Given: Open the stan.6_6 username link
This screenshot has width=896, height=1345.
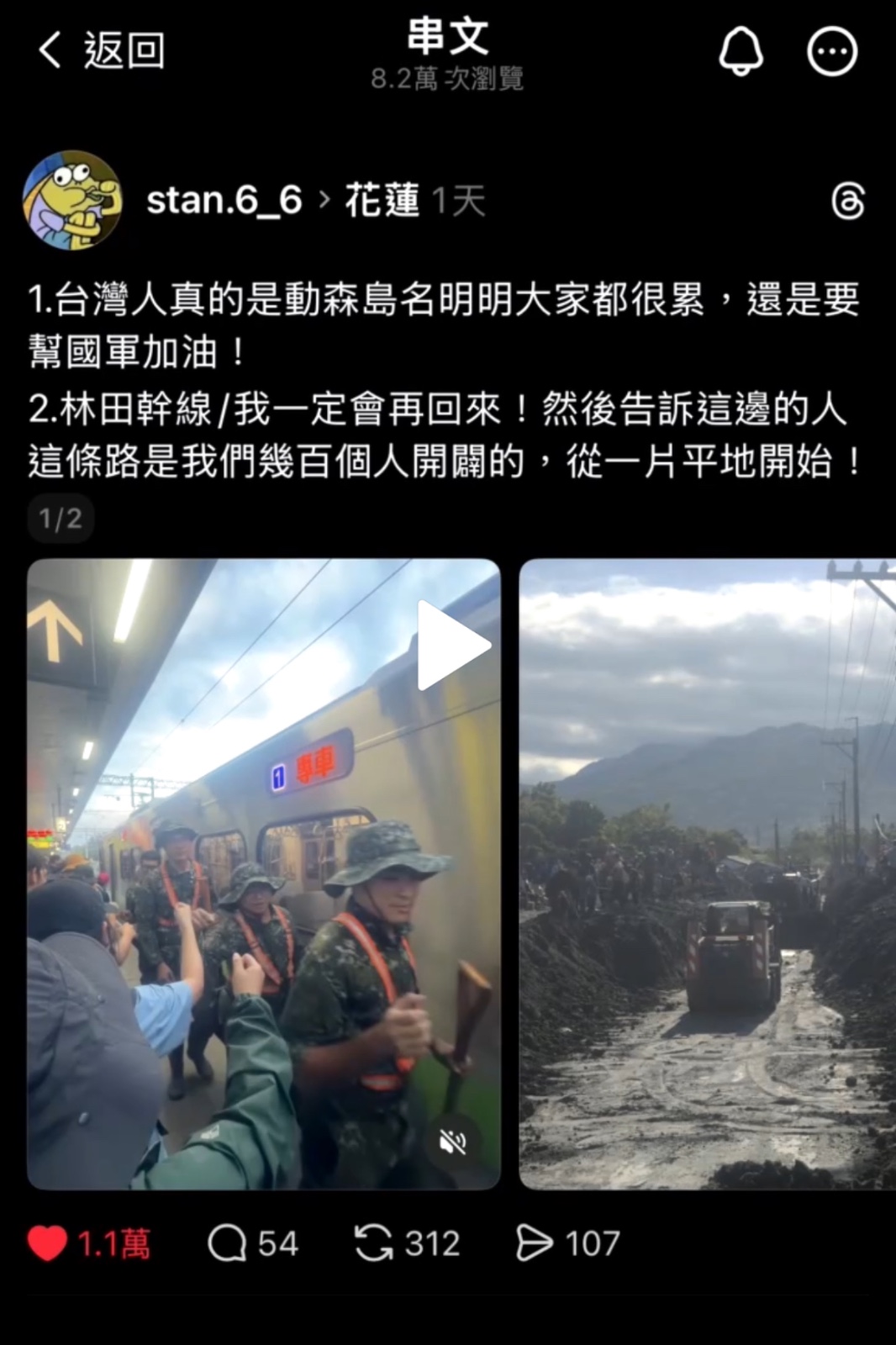Looking at the screenshot, I should (x=224, y=201).
